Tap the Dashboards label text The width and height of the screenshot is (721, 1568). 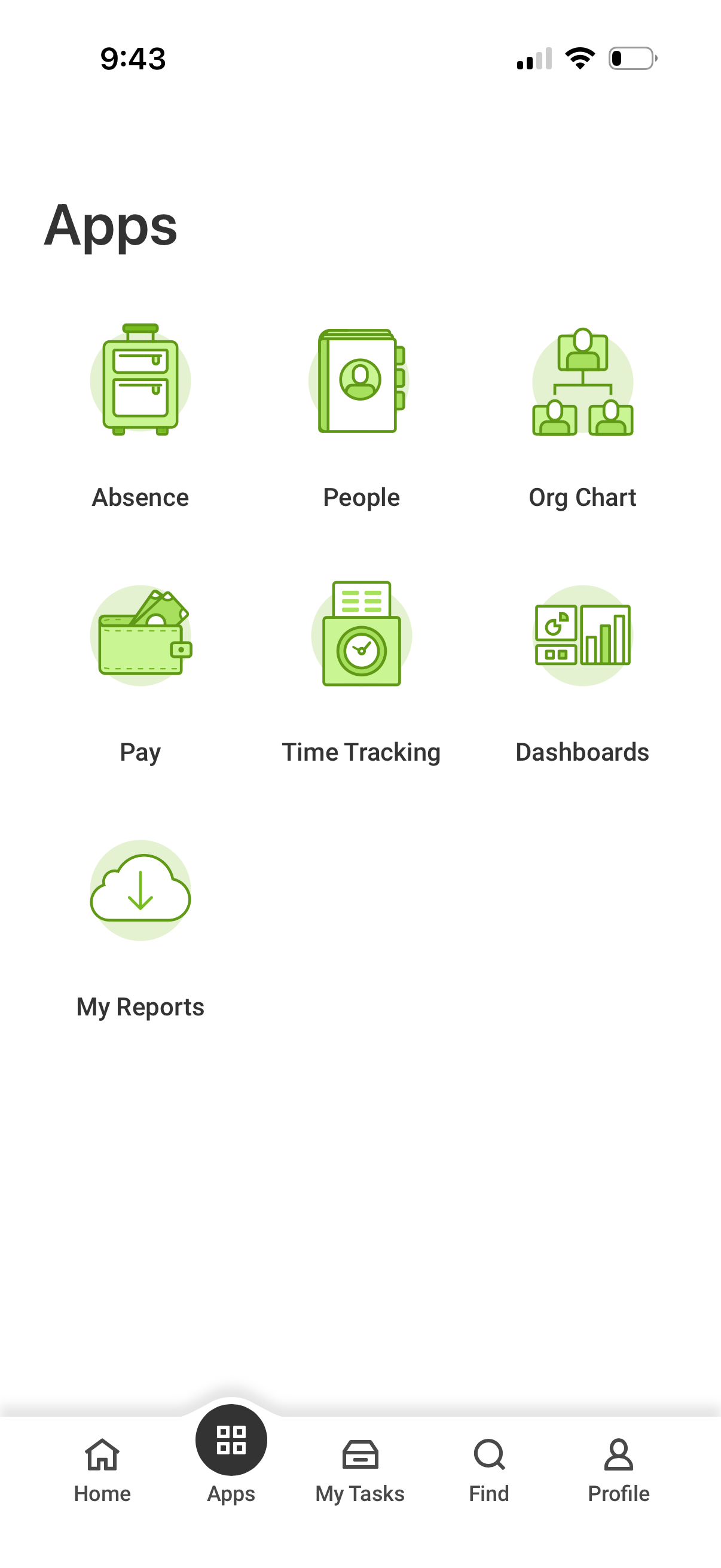[582, 752]
